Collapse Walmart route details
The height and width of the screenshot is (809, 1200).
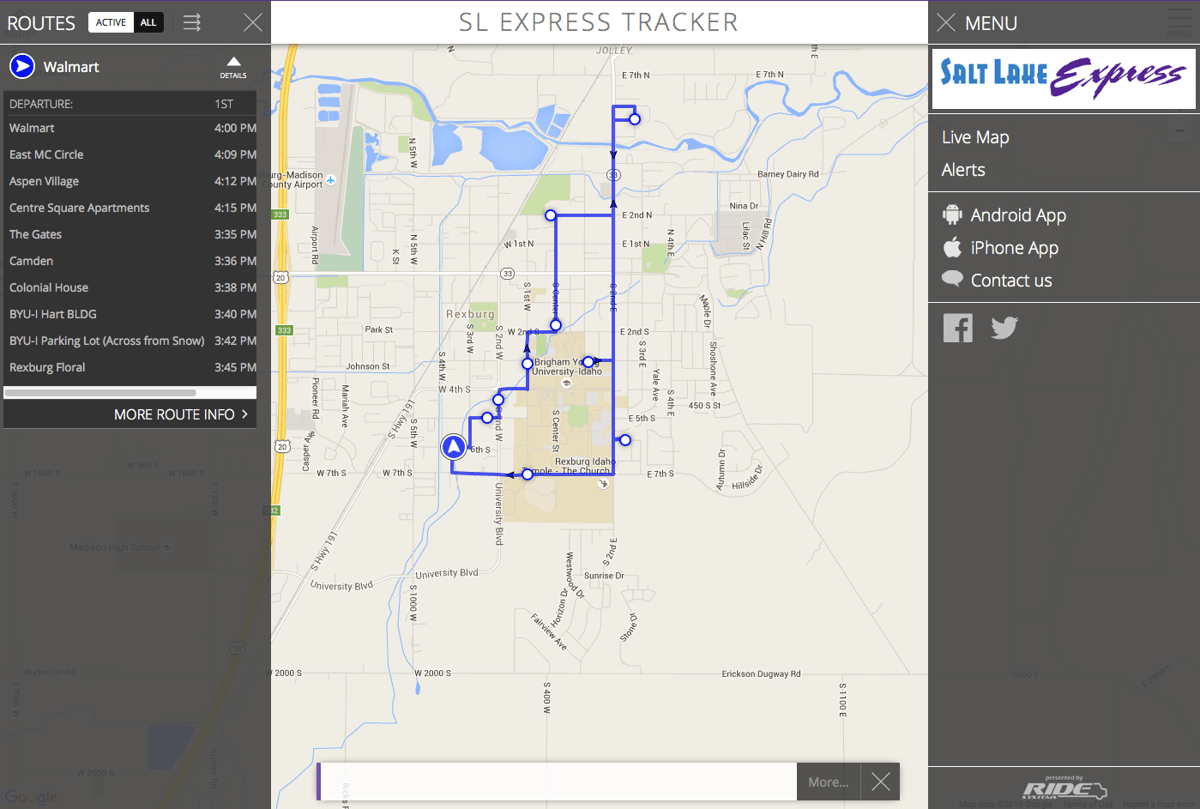[233, 67]
